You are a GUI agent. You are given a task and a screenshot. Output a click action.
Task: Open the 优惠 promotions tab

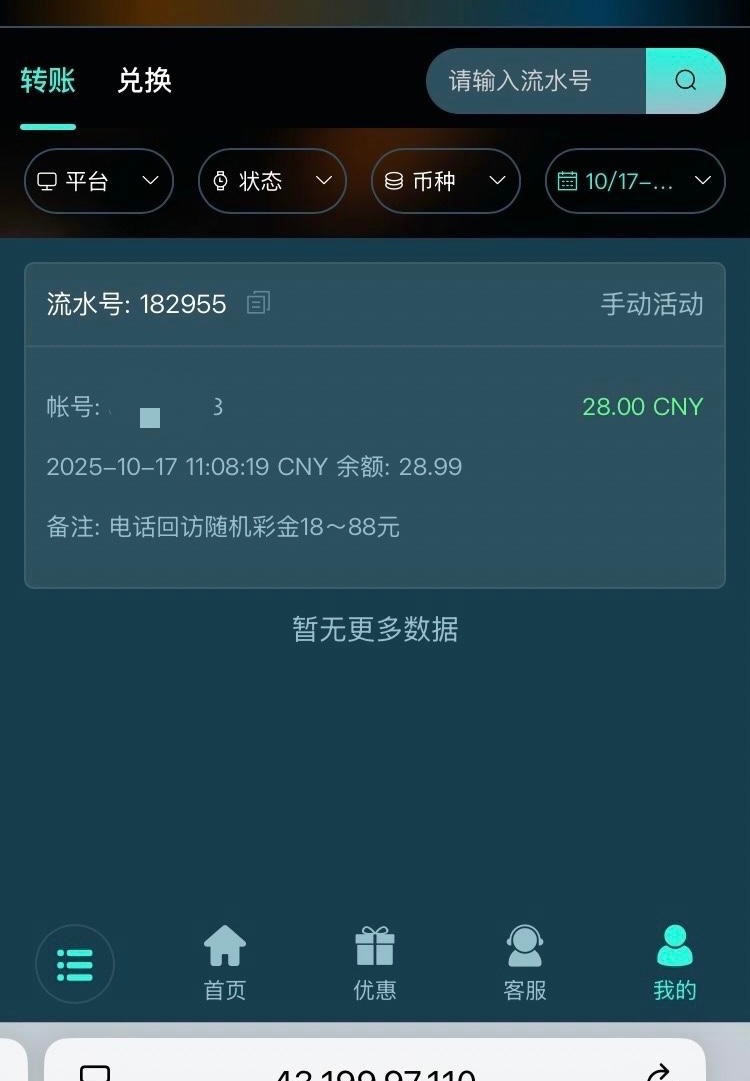coord(375,963)
